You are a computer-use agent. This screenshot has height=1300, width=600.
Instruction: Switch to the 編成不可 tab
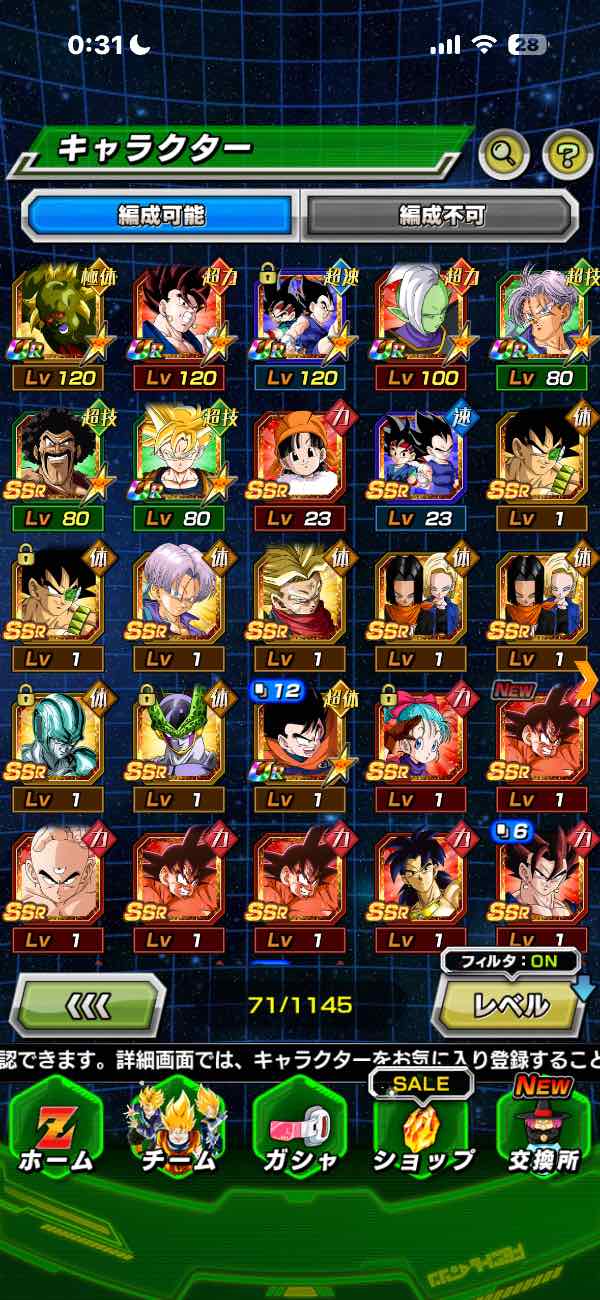coord(441,215)
